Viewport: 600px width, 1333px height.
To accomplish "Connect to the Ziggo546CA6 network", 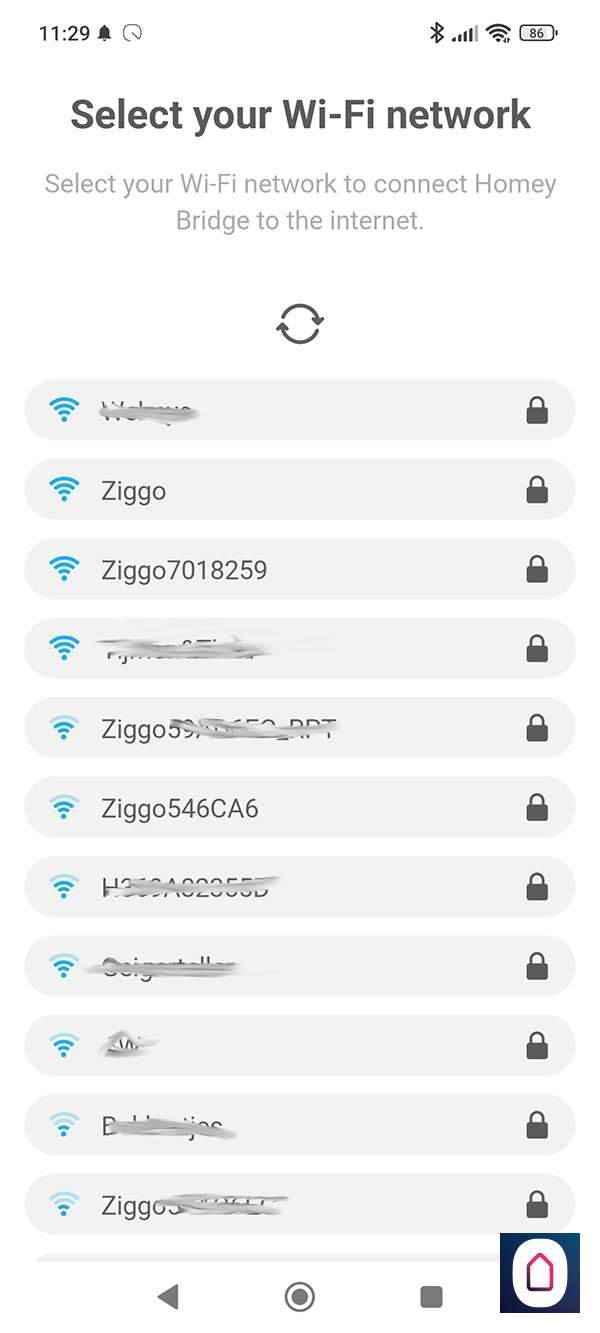I will (299, 807).
